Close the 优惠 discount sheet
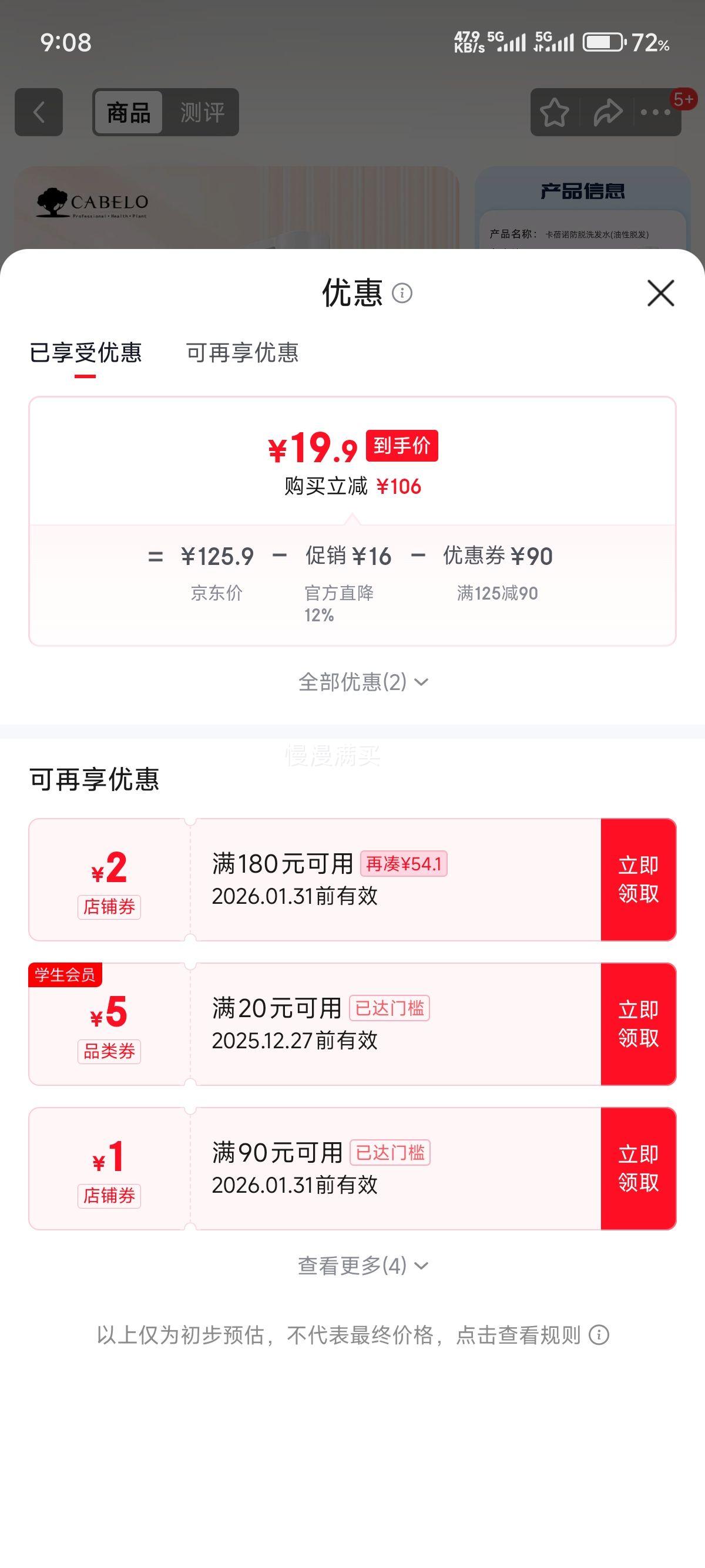Viewport: 705px width, 1568px height. click(660, 293)
